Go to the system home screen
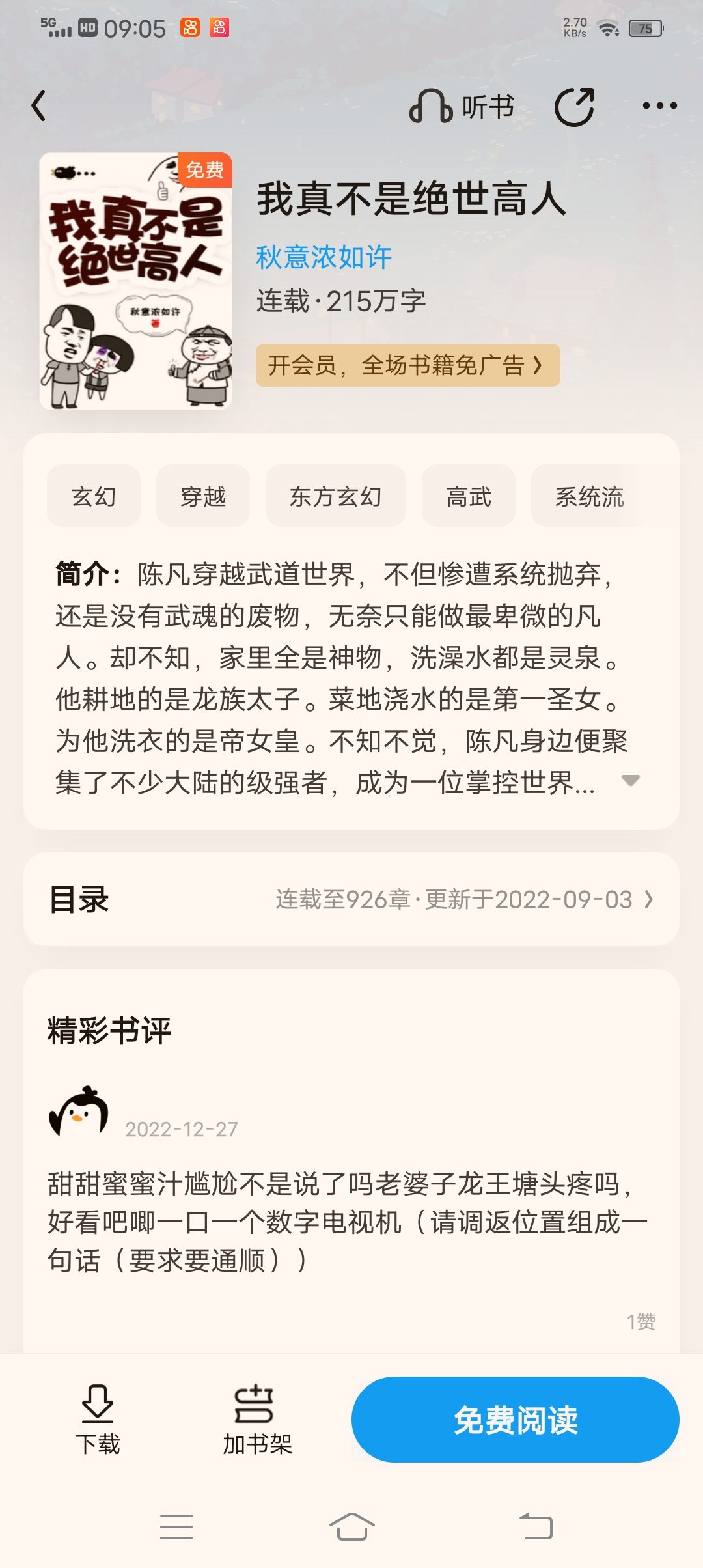This screenshot has height=1568, width=703. [x=351, y=1526]
